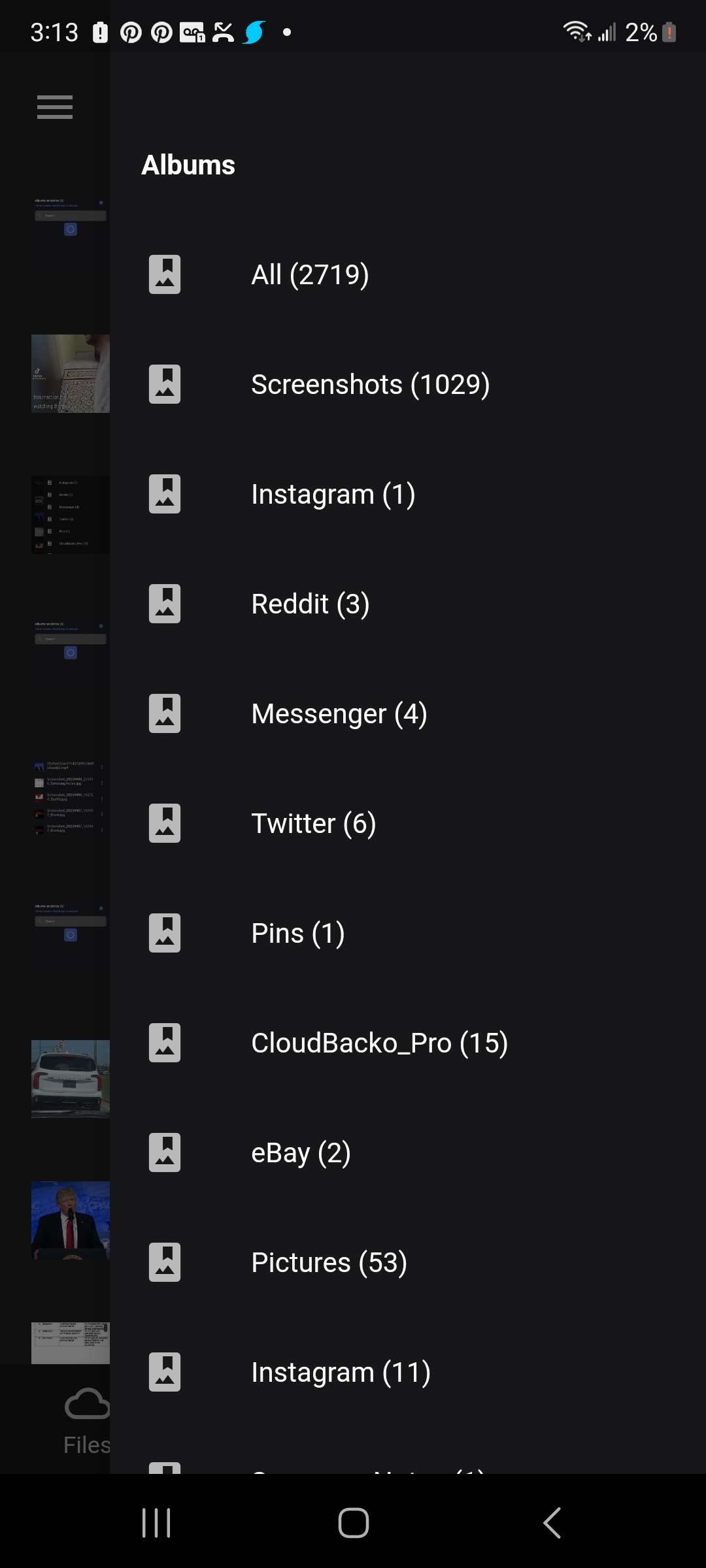The width and height of the screenshot is (706, 1568).
Task: Select the Instagram (1) album
Action: (x=408, y=494)
